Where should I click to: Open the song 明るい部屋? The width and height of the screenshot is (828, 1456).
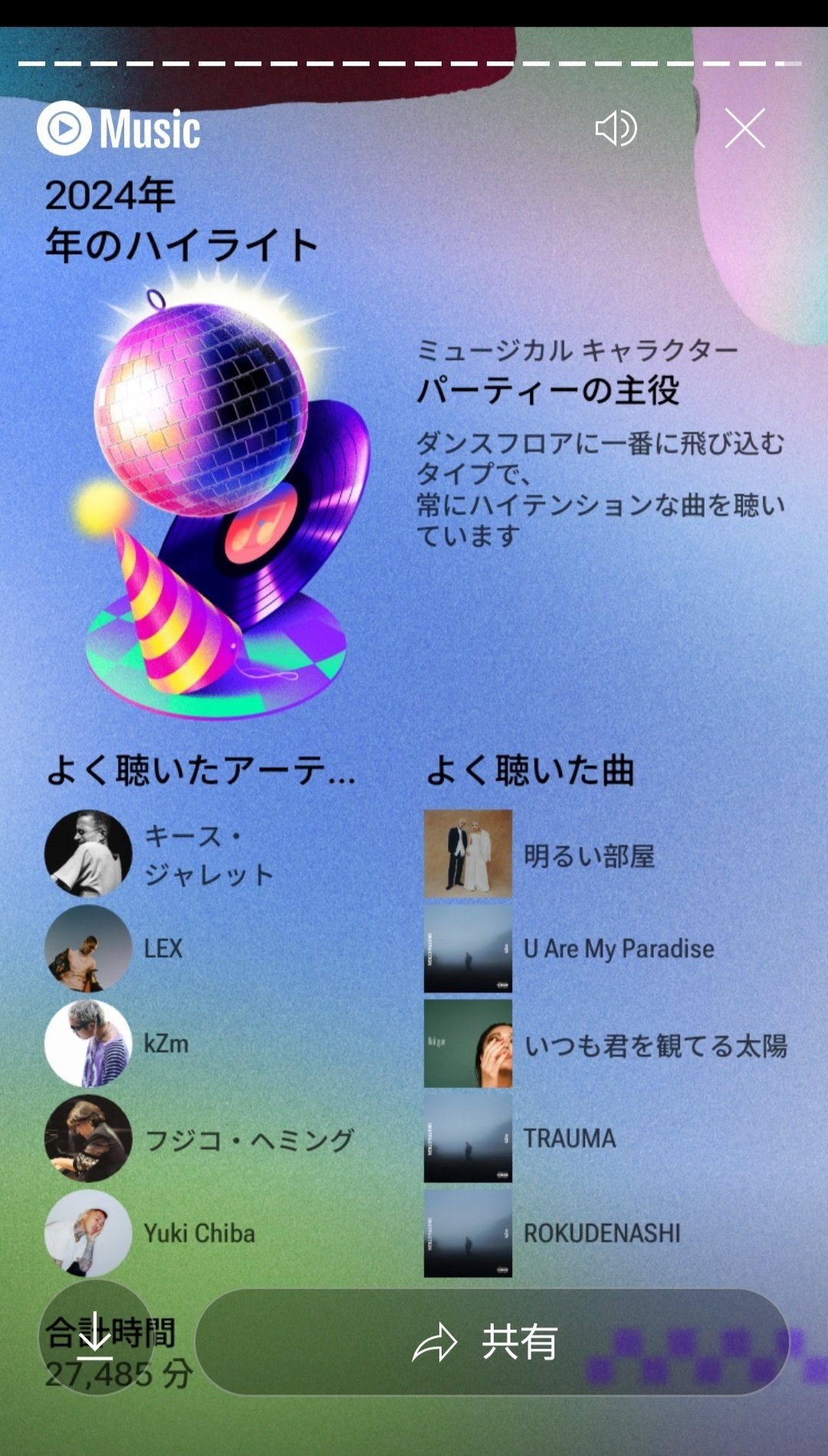tap(590, 856)
